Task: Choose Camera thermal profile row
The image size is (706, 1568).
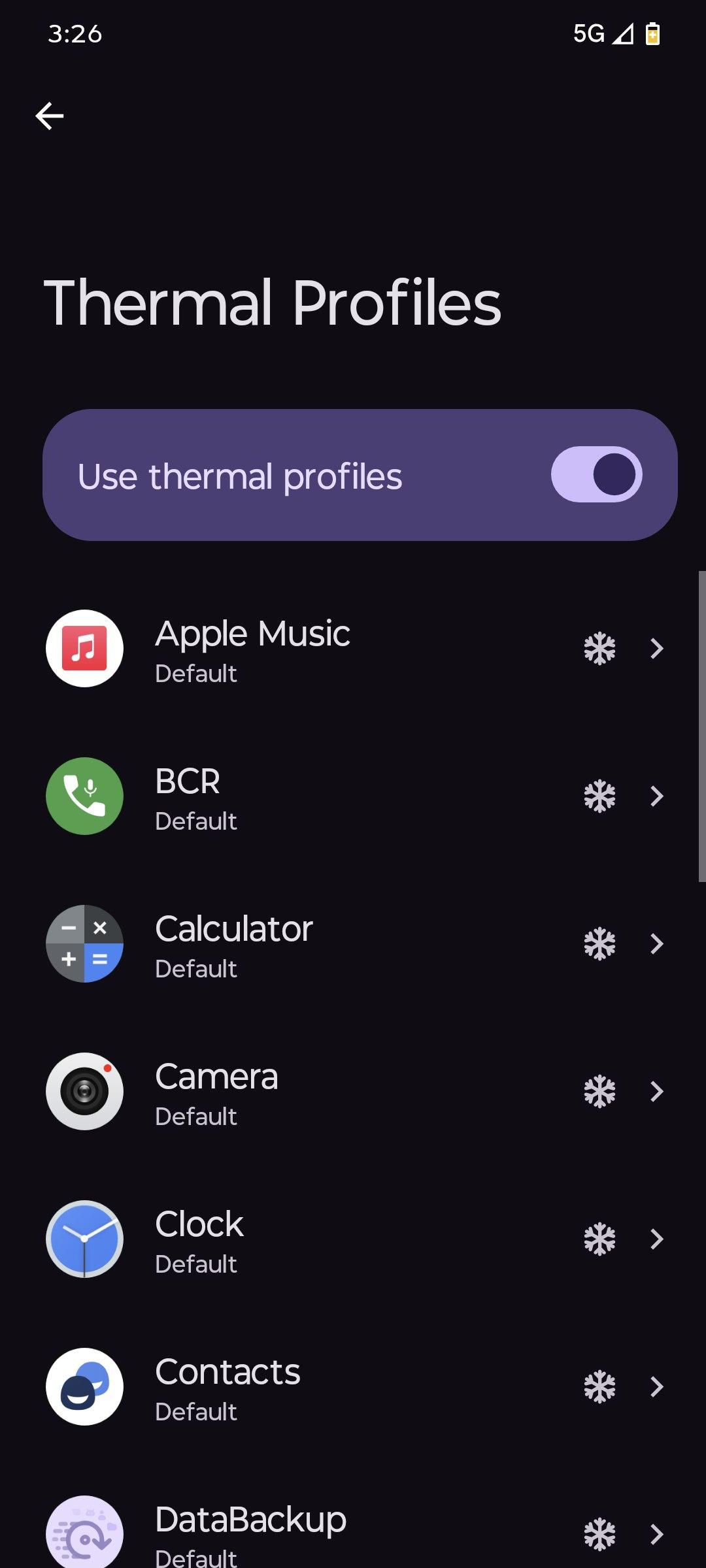Action: [x=353, y=1092]
